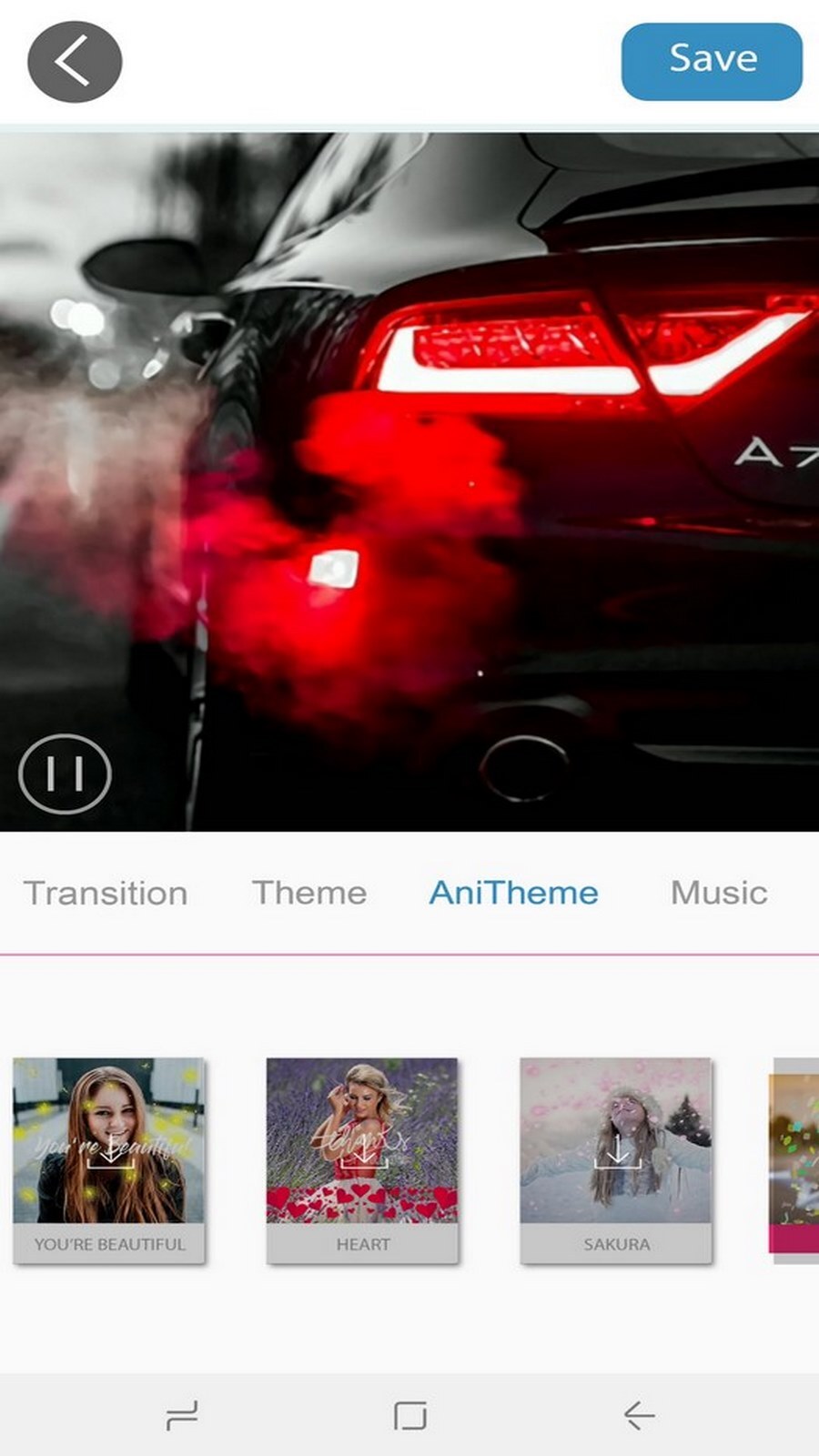This screenshot has height=1456, width=819.
Task: Select the AniTheme tab
Action: pyautogui.click(x=513, y=893)
